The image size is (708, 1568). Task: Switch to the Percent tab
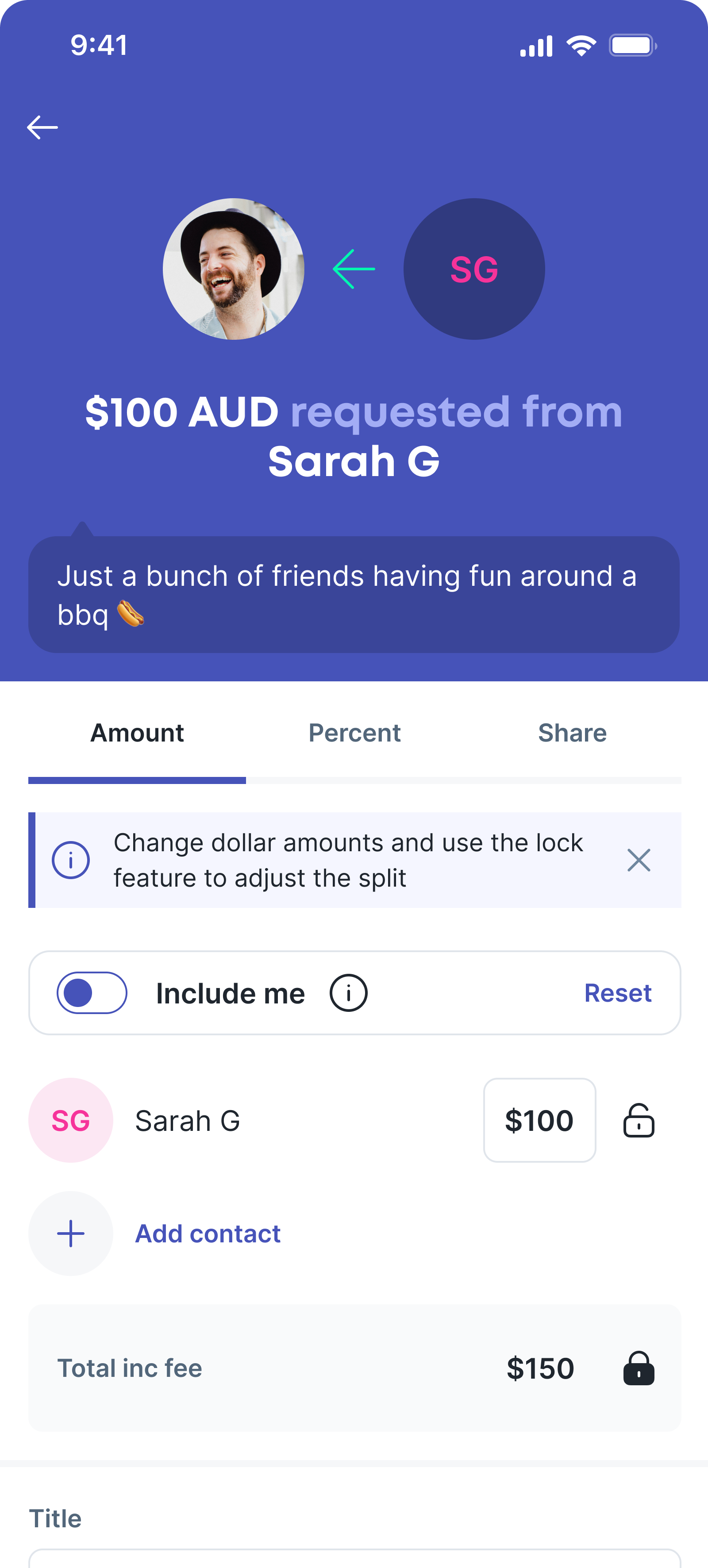click(354, 733)
